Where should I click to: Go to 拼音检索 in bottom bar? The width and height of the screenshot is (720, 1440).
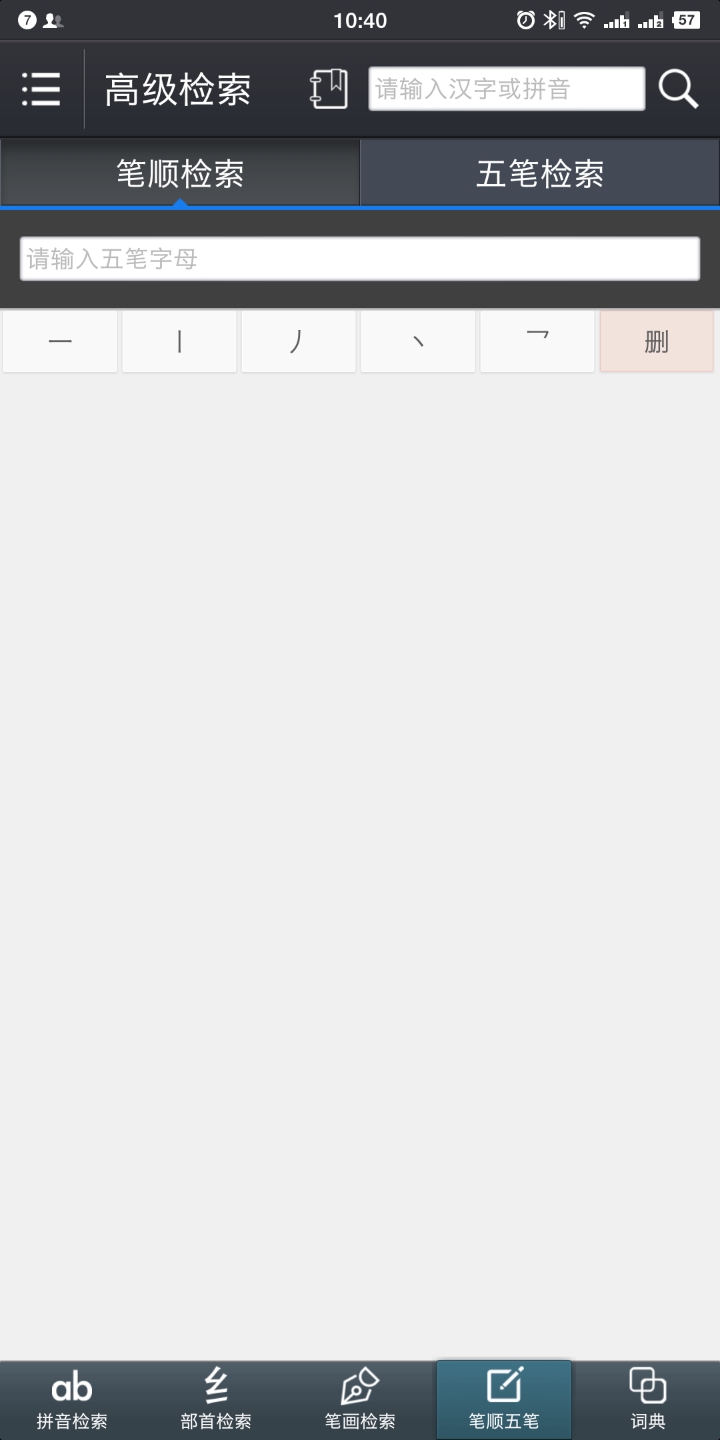pos(72,1400)
